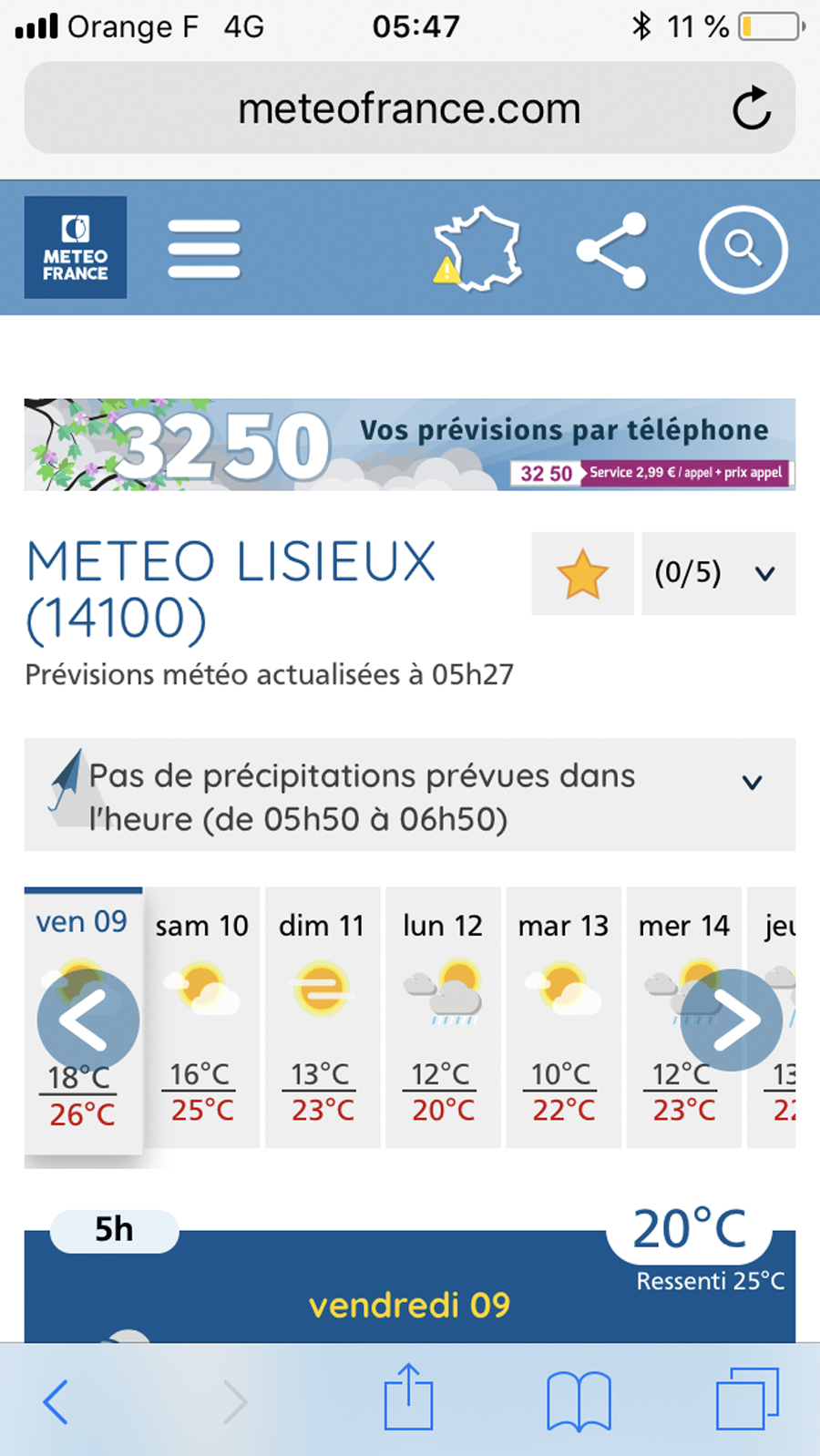Open the 3250 phone forecast banner
Screen dimensions: 820x1456
point(410,445)
